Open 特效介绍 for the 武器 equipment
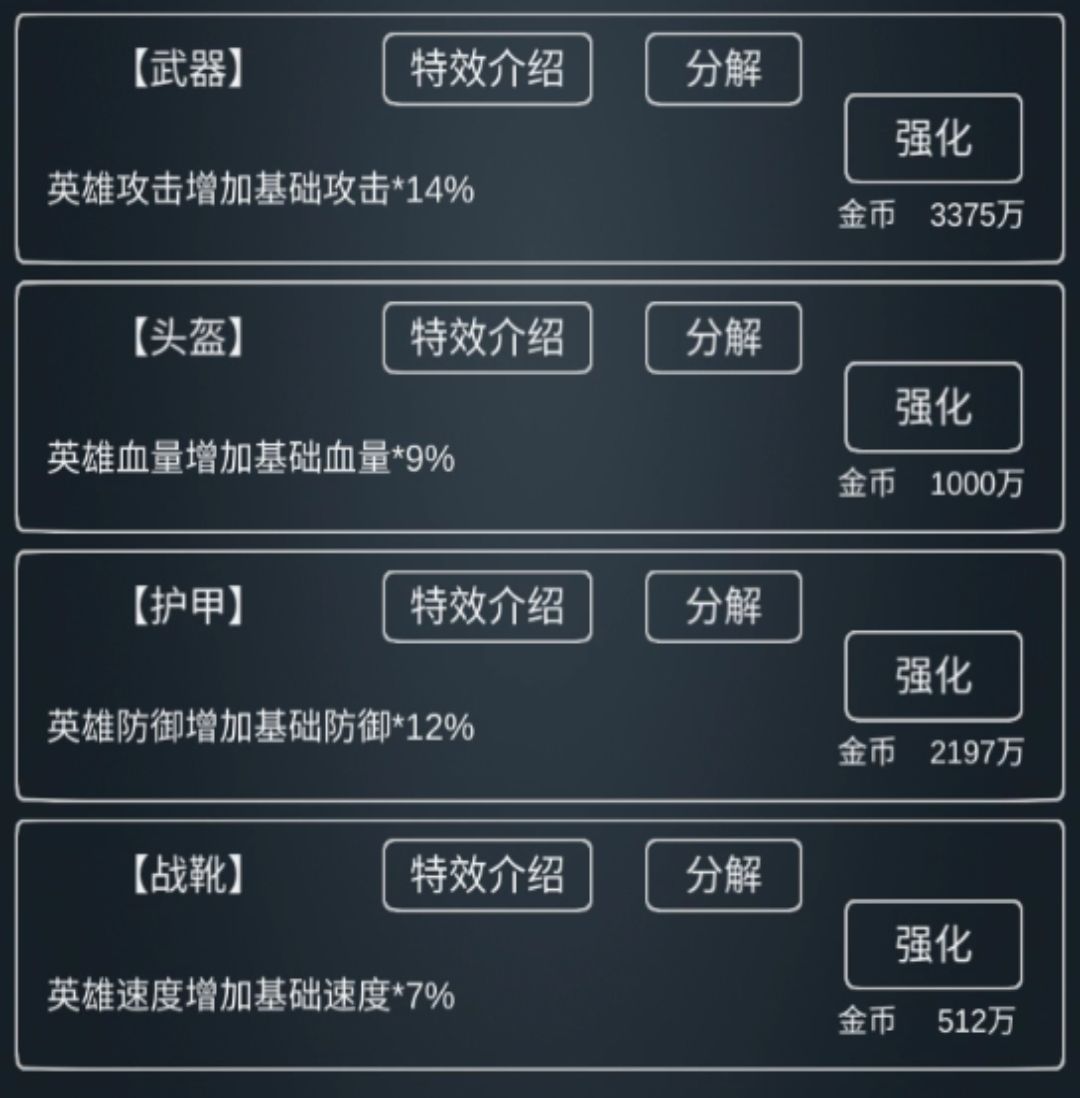This screenshot has width=1080, height=1098. pos(487,68)
